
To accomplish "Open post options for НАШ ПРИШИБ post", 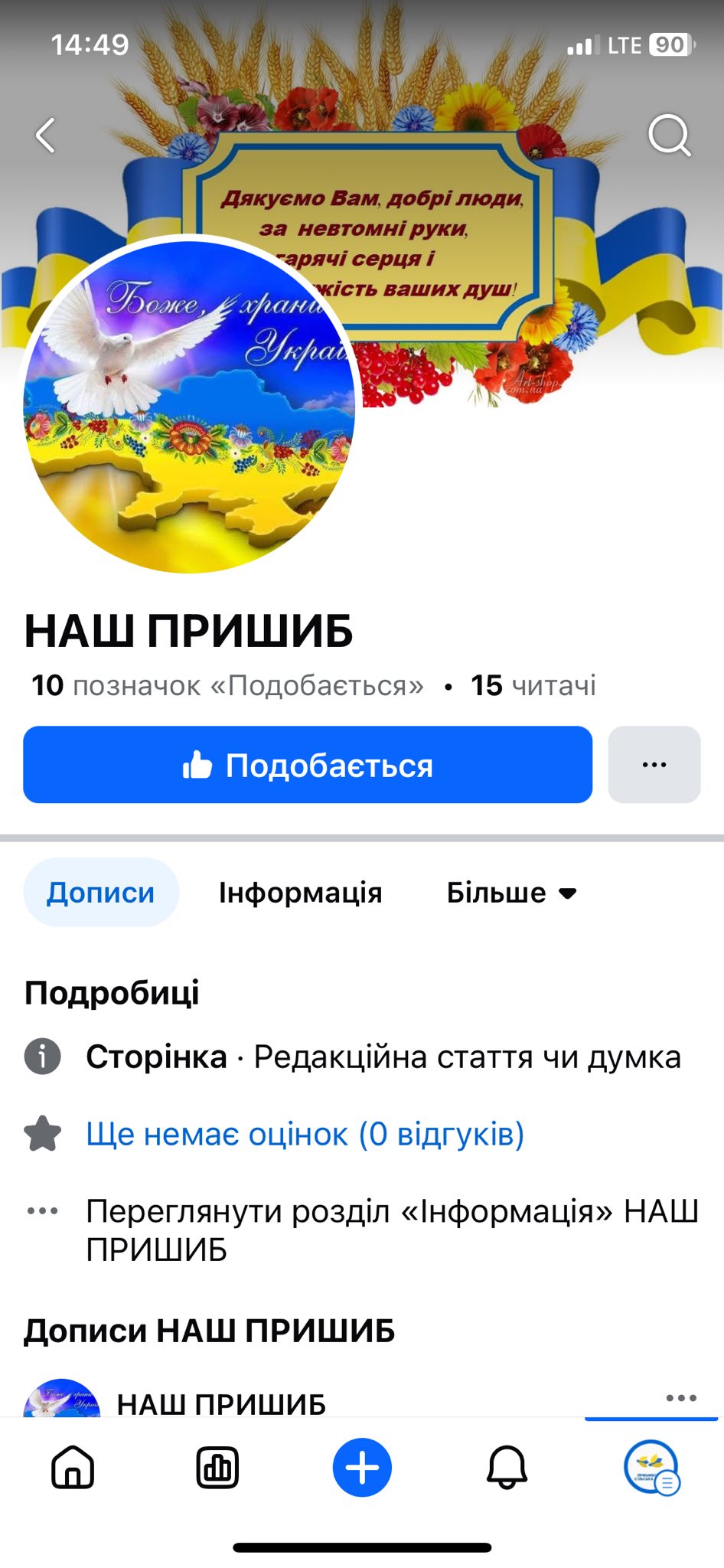I will [681, 1398].
